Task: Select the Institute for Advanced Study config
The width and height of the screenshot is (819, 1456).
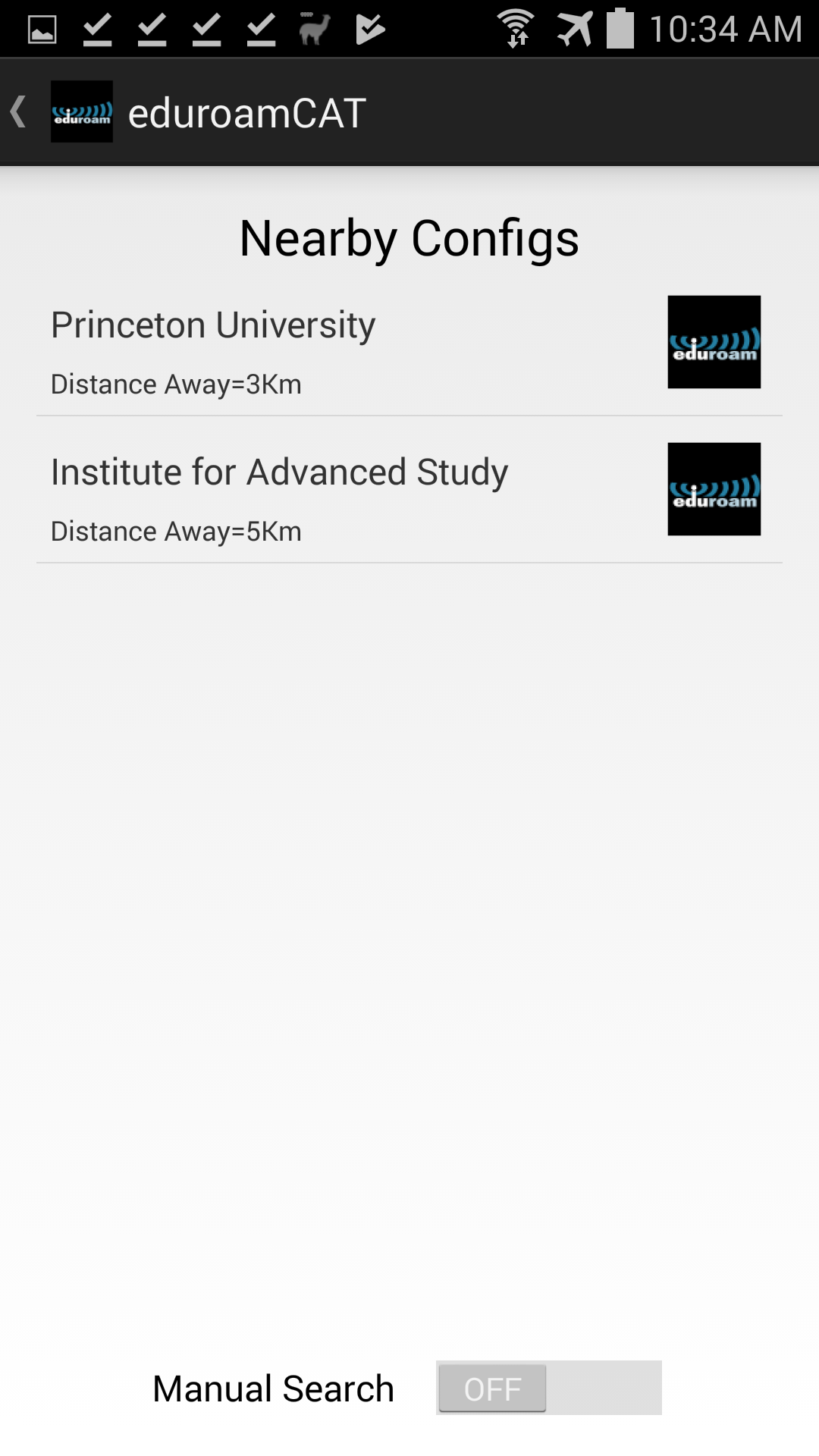Action: click(x=409, y=490)
